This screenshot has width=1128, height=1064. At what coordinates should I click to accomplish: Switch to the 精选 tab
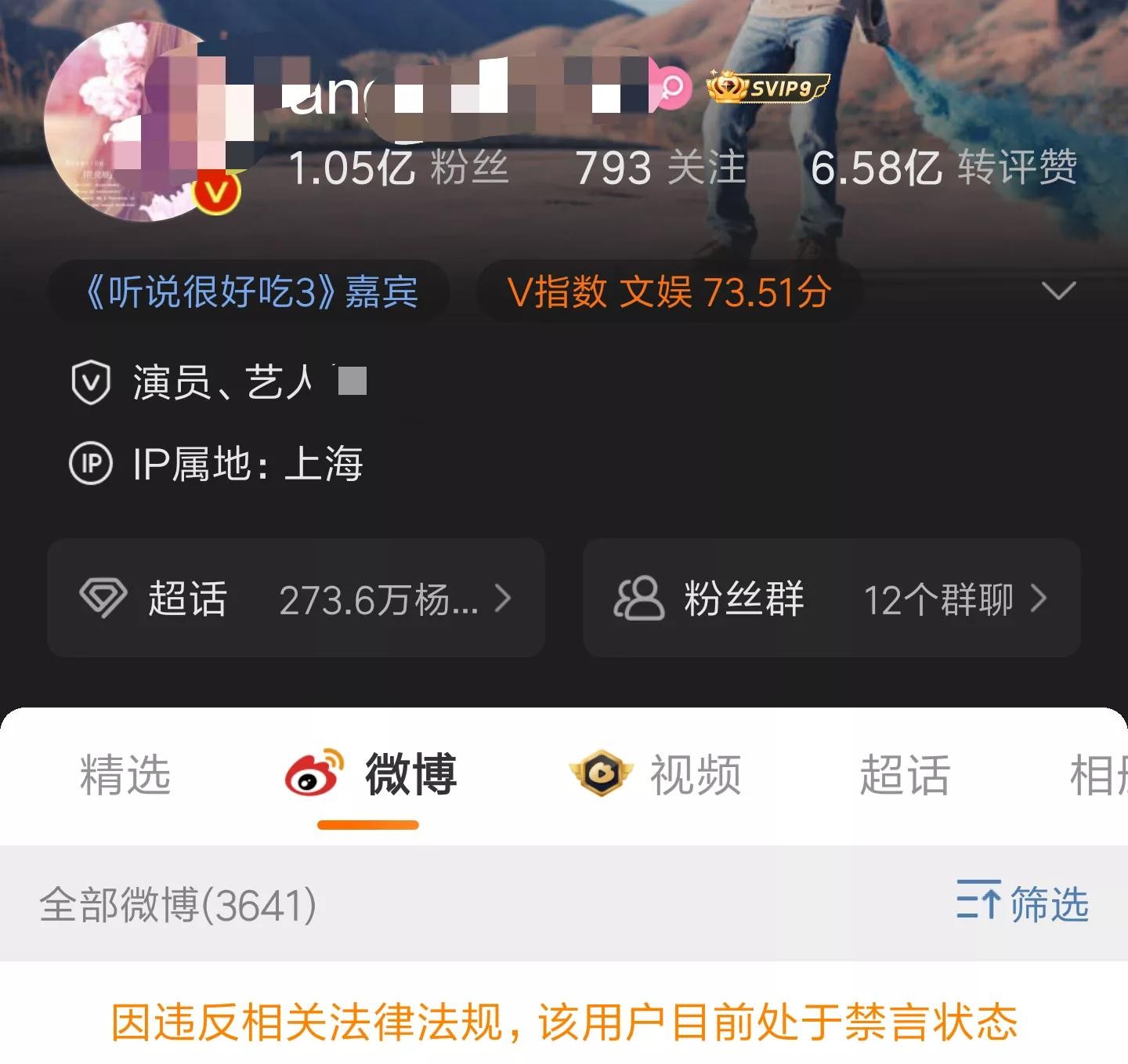125,775
